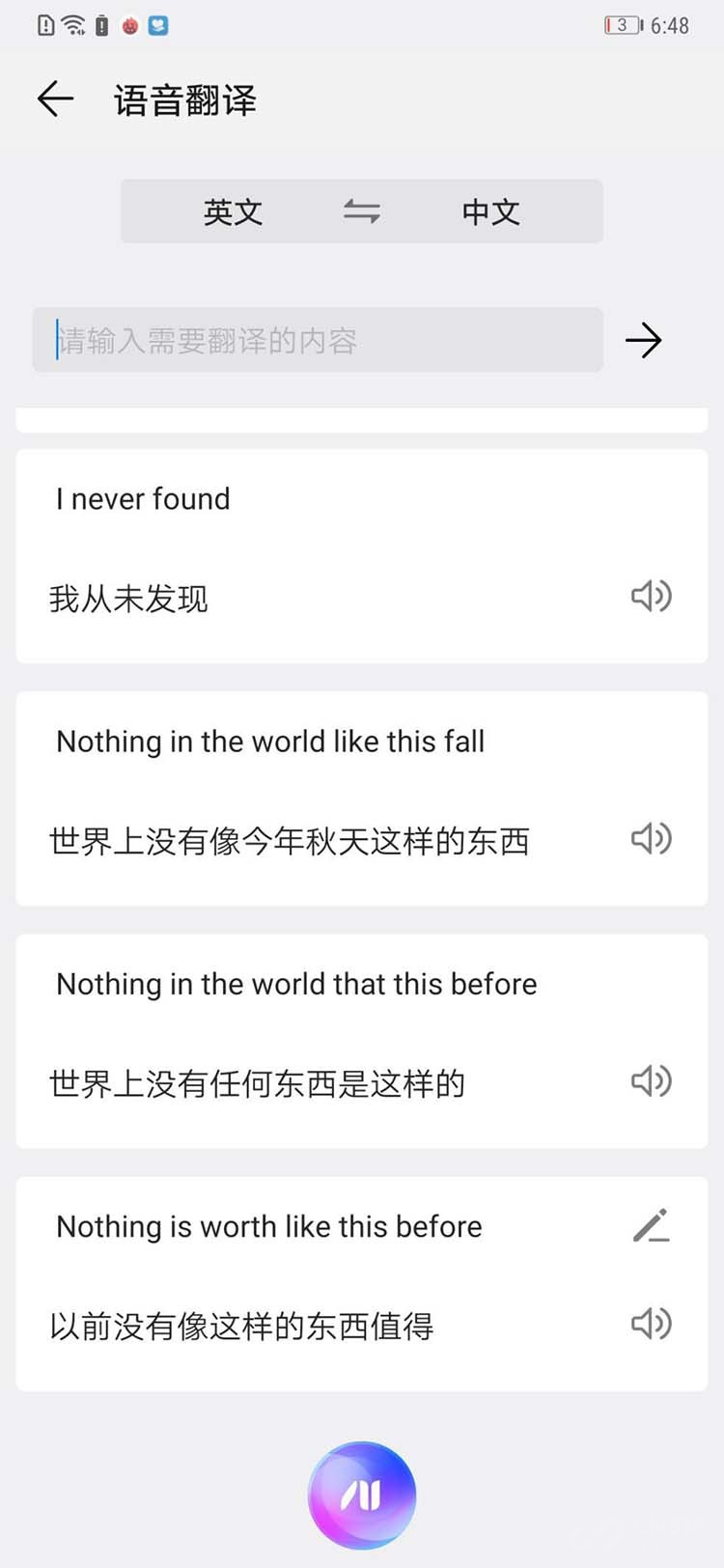
Task: Start voice input with AI button
Action: click(362, 1495)
